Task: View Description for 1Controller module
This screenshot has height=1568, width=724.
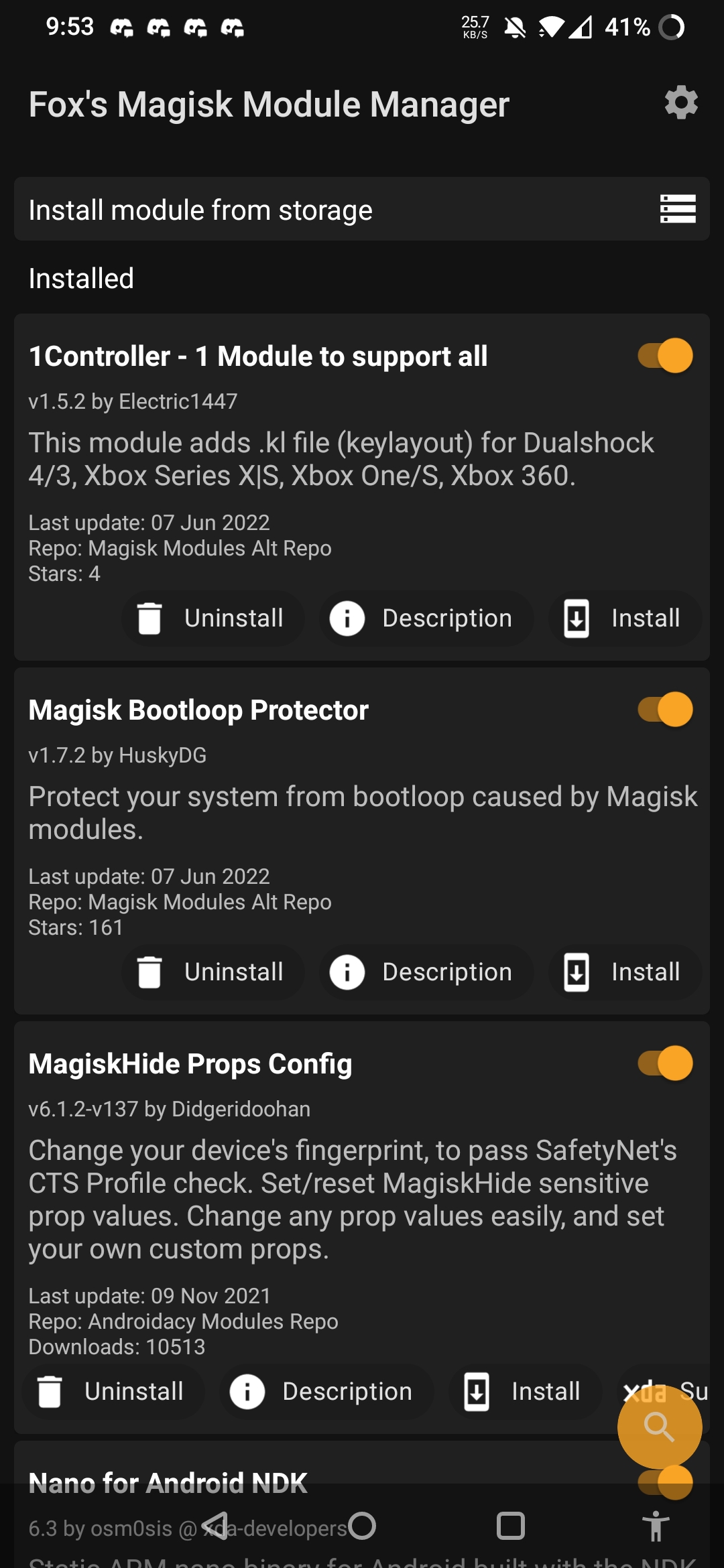Action: 426,618
